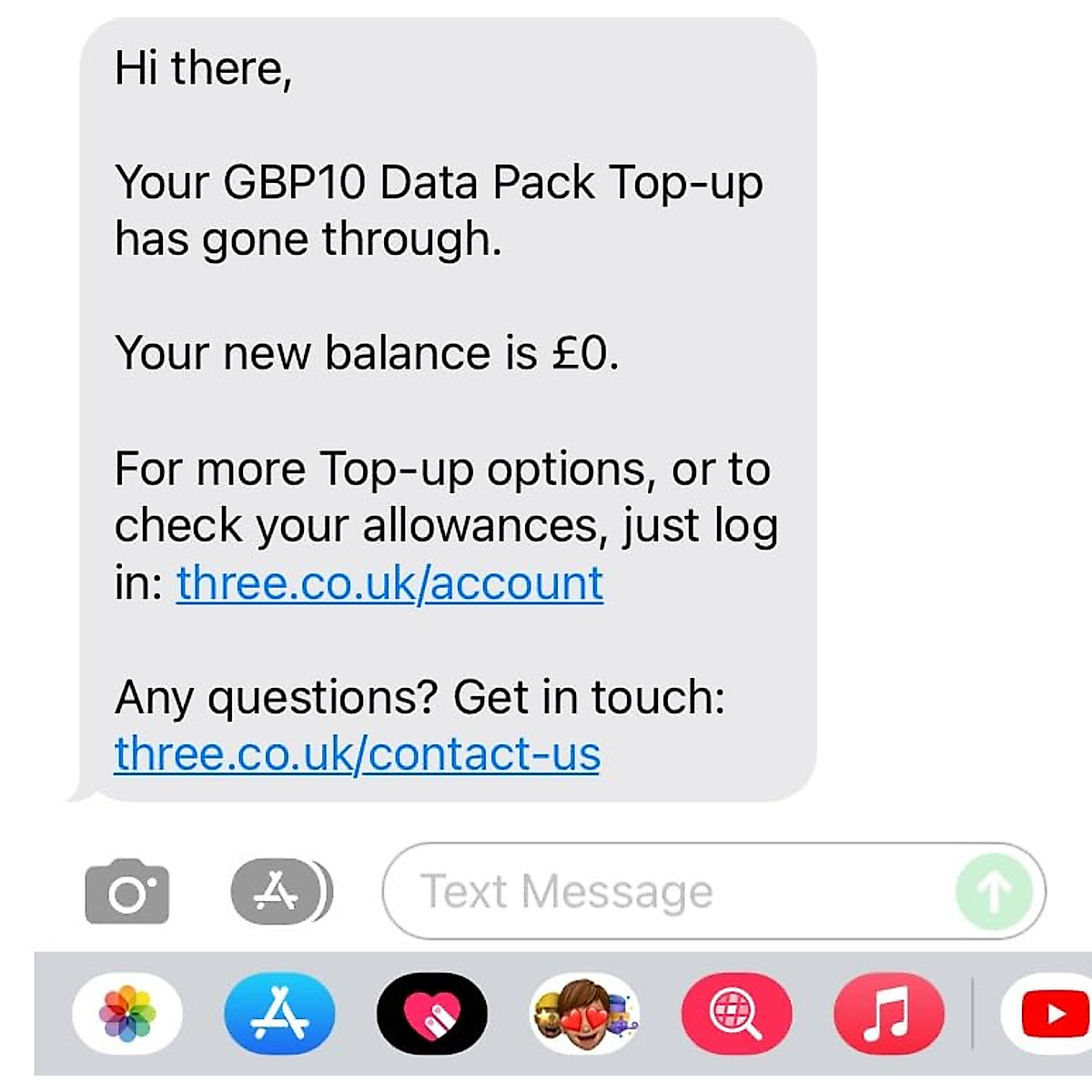Open the App Store iMessage app
Image resolution: width=1092 pixels, height=1092 pixels.
[x=279, y=1013]
